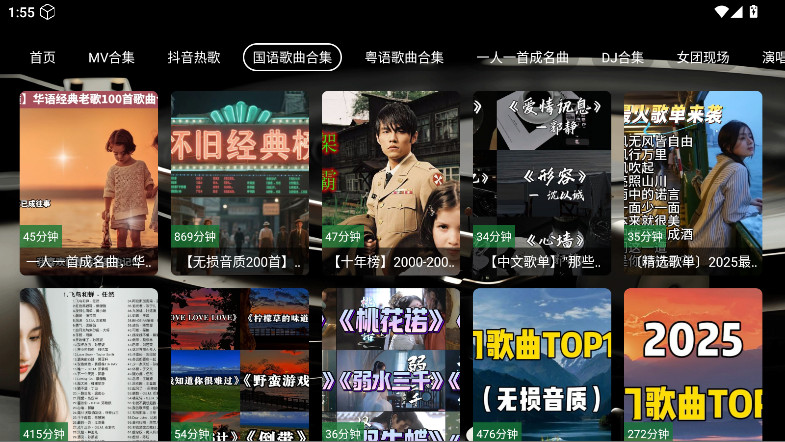The width and height of the screenshot is (785, 442).
Task: Switch to 一人一首成名曲 tab
Action: tap(522, 57)
